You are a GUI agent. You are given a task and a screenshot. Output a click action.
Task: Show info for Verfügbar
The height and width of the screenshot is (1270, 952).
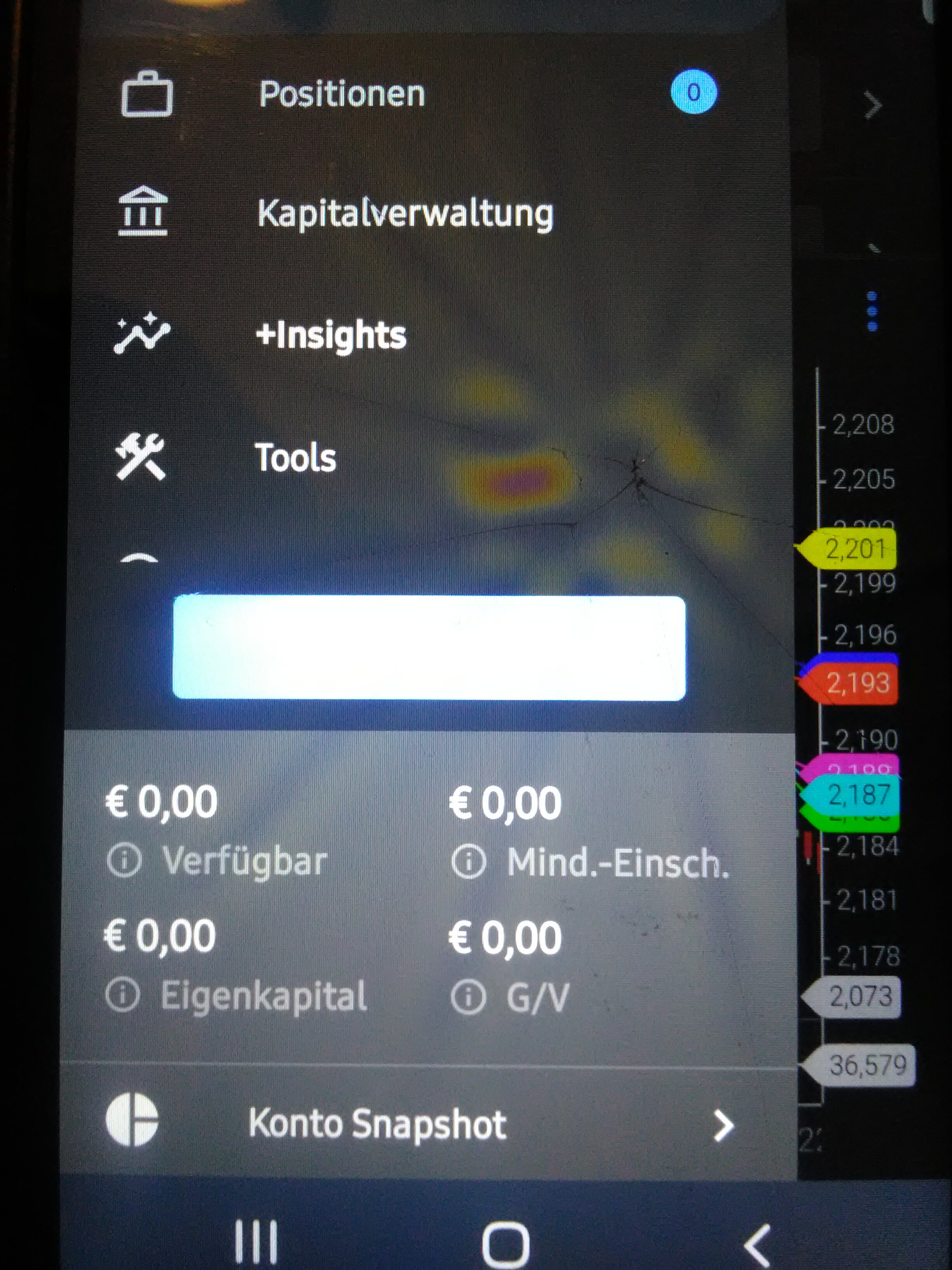pyautogui.click(x=124, y=861)
